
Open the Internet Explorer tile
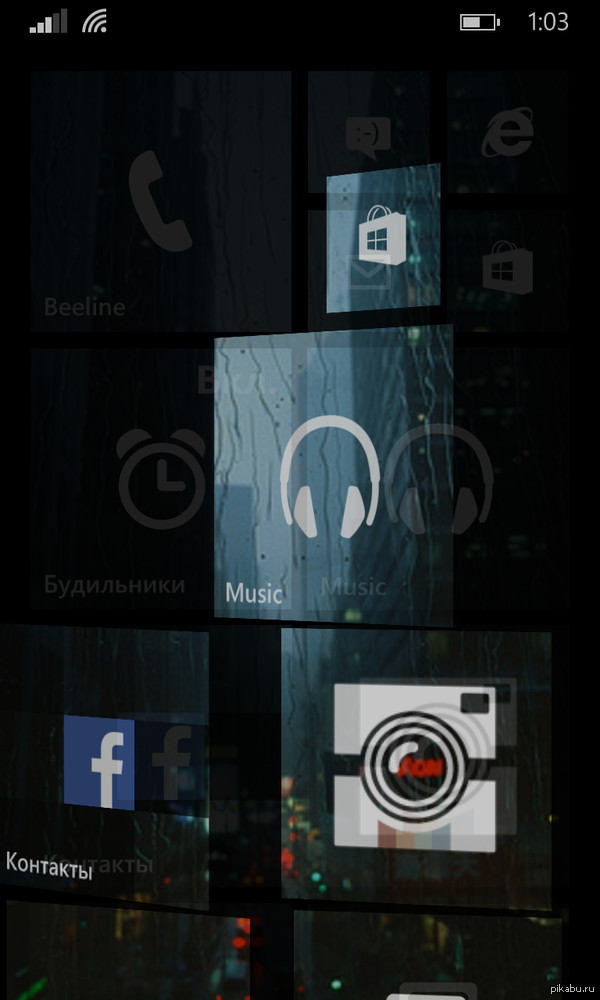click(x=507, y=133)
